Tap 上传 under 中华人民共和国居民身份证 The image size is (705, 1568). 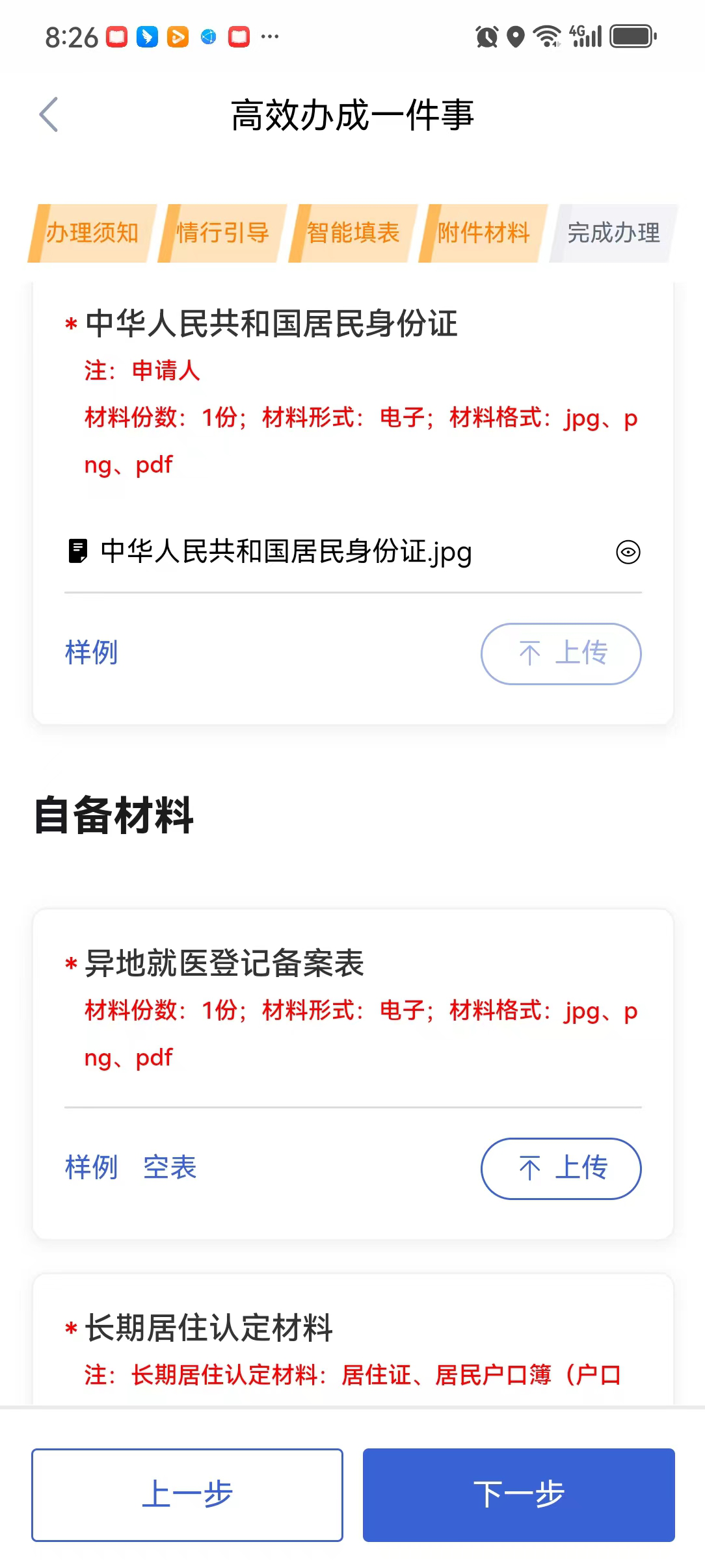(561, 653)
